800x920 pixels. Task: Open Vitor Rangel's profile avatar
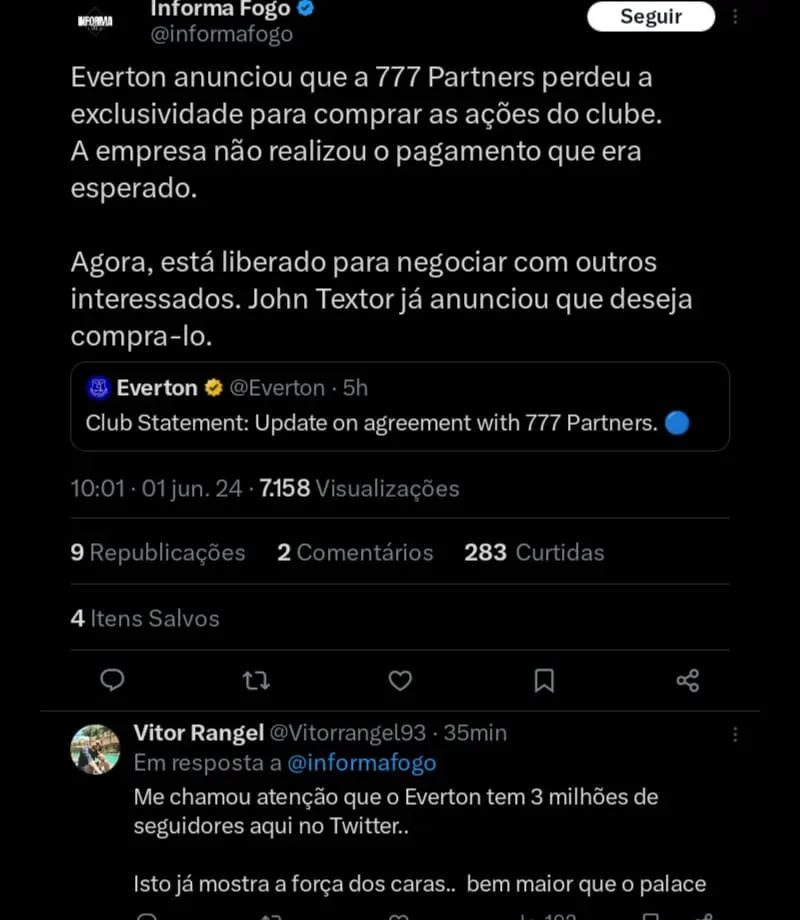coord(95,749)
